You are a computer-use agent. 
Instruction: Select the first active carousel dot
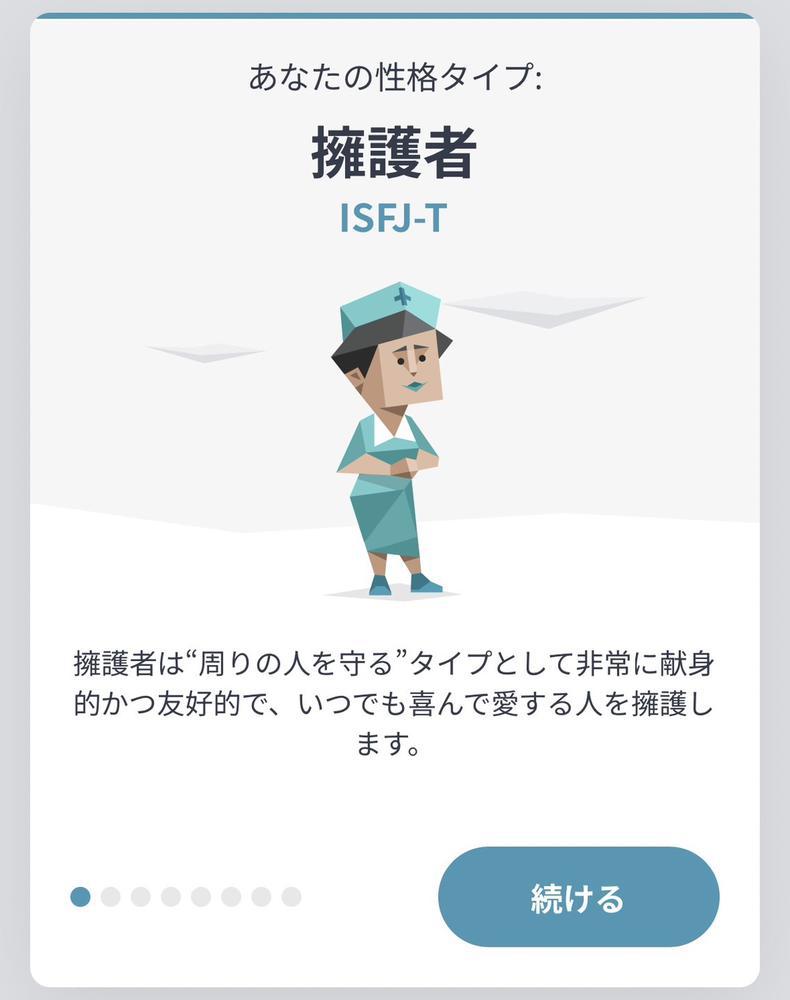click(x=80, y=896)
